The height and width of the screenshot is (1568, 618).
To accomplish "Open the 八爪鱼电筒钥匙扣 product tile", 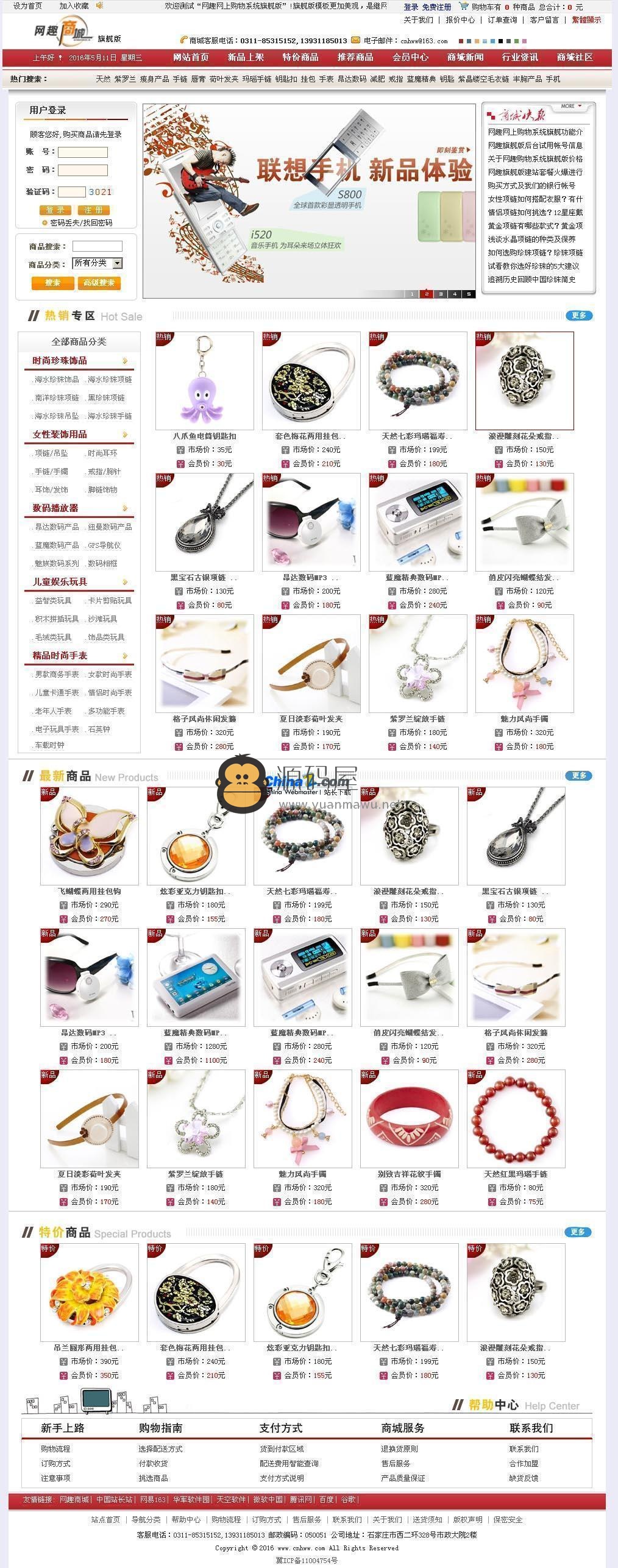I will [204, 381].
